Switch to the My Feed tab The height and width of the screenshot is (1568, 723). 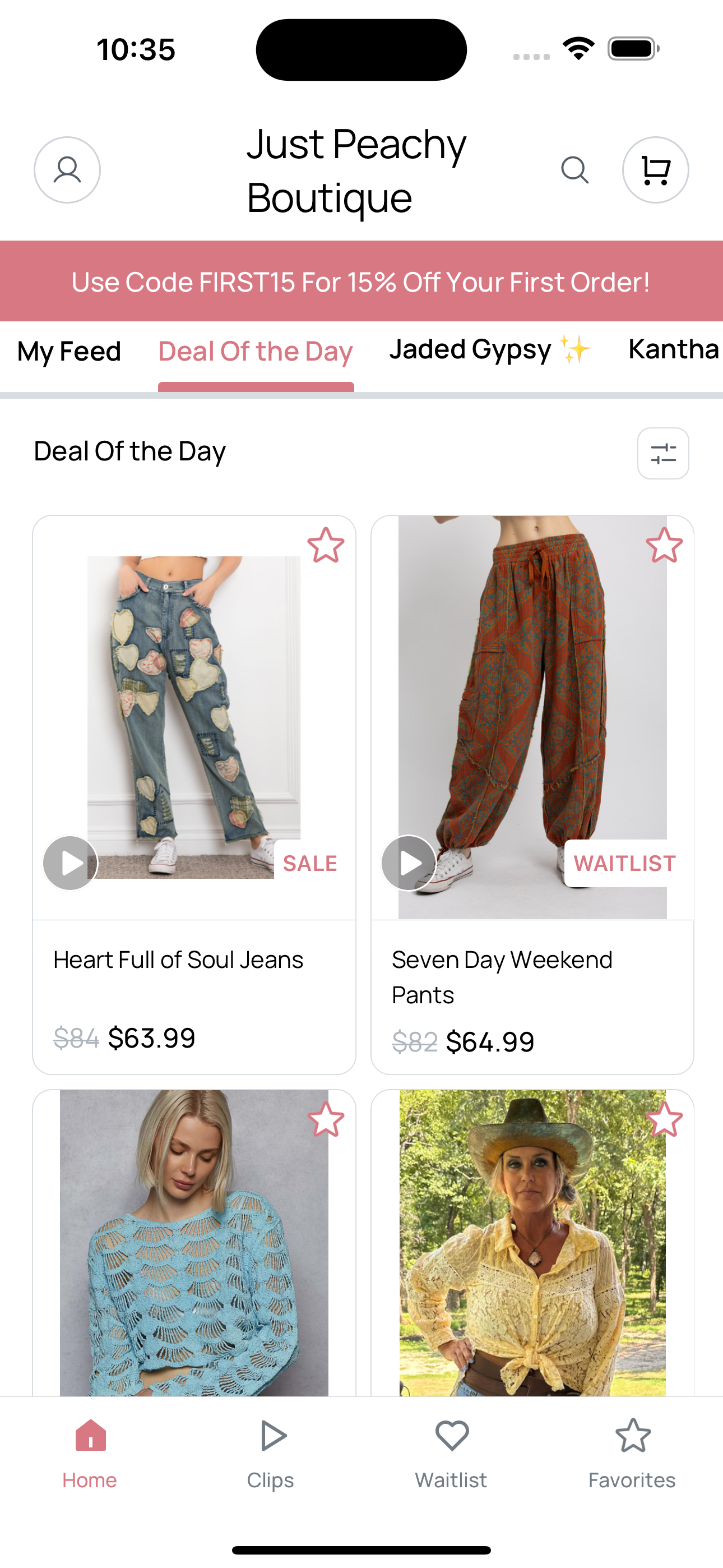(68, 351)
